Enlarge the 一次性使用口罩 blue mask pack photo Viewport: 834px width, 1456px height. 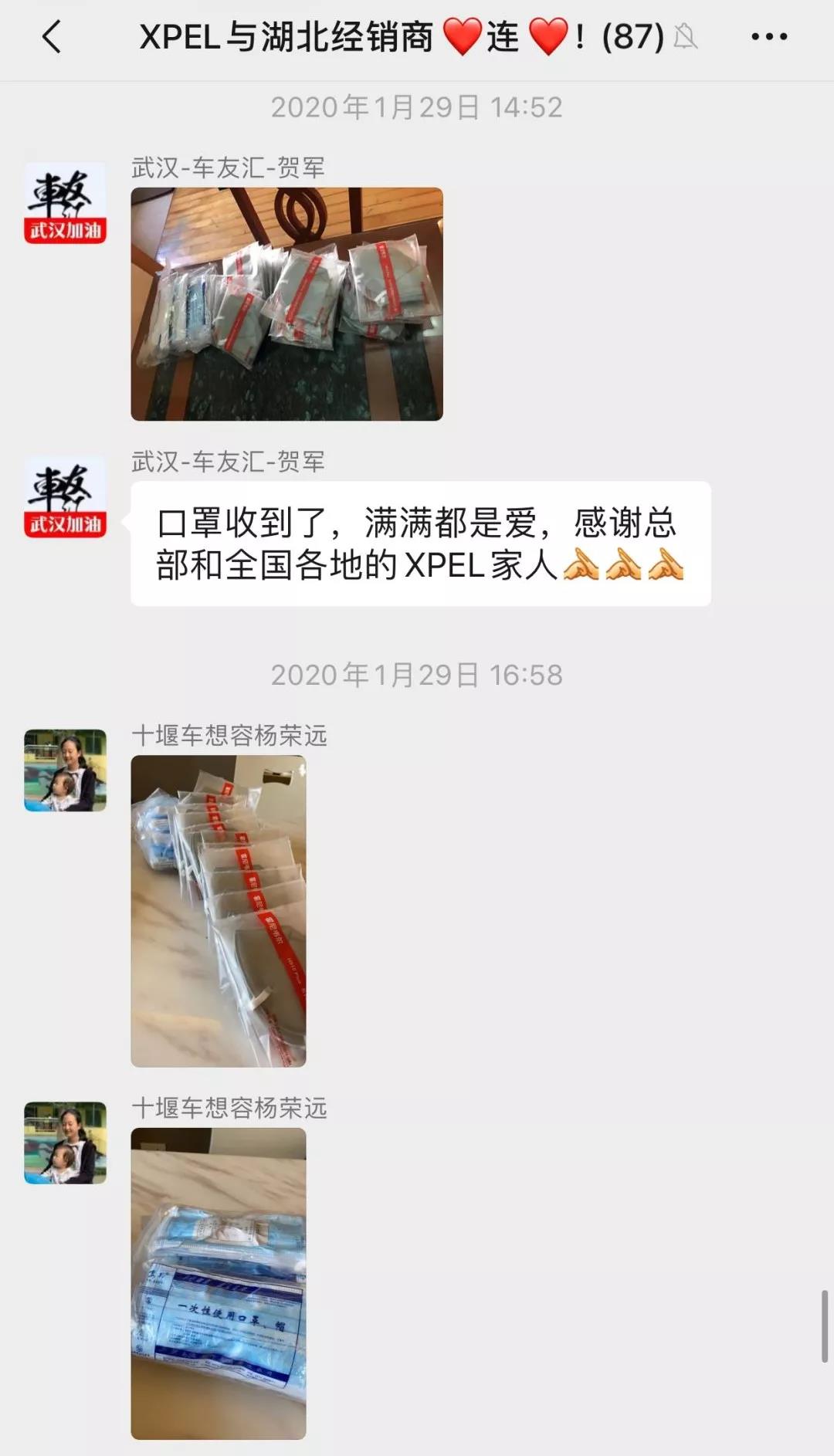click(x=219, y=1283)
